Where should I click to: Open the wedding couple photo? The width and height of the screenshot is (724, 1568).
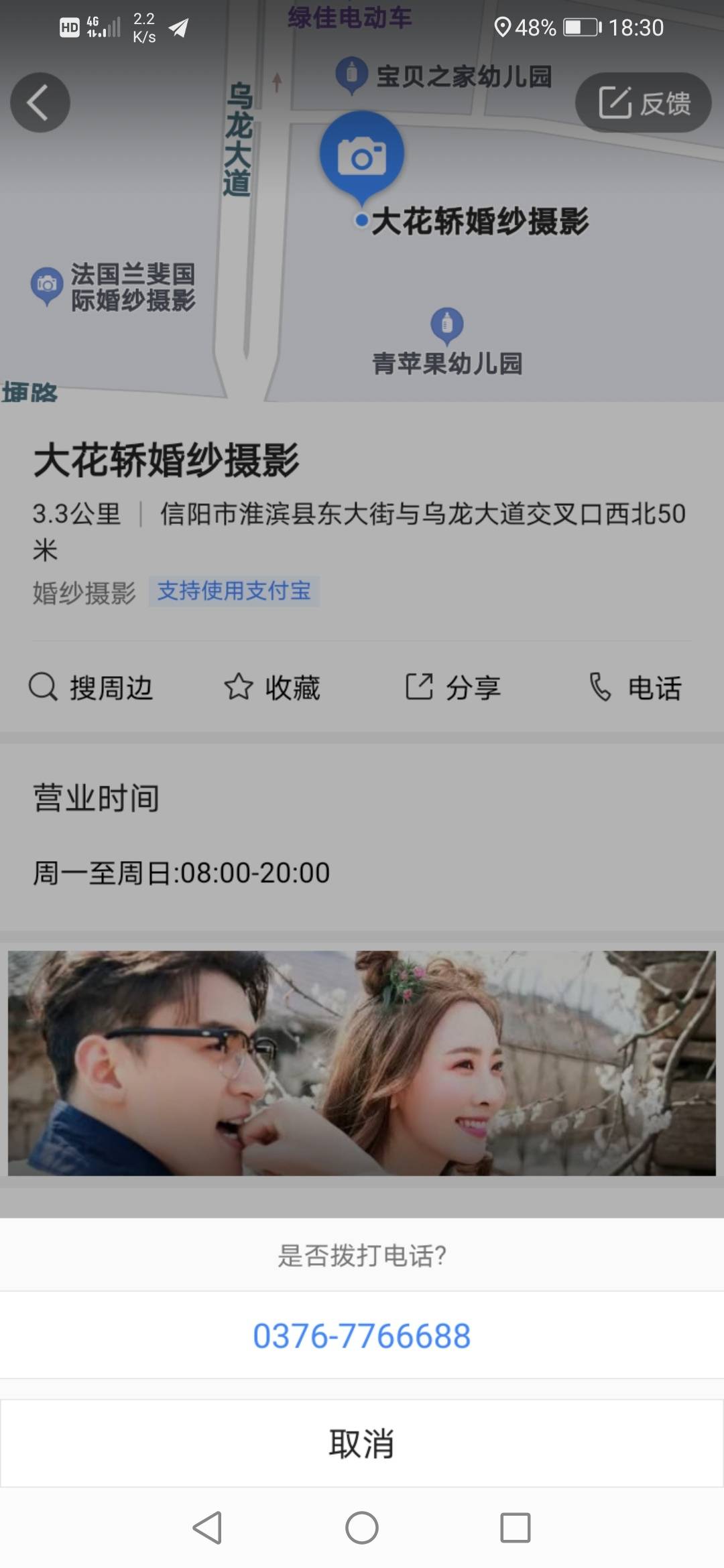click(362, 1063)
